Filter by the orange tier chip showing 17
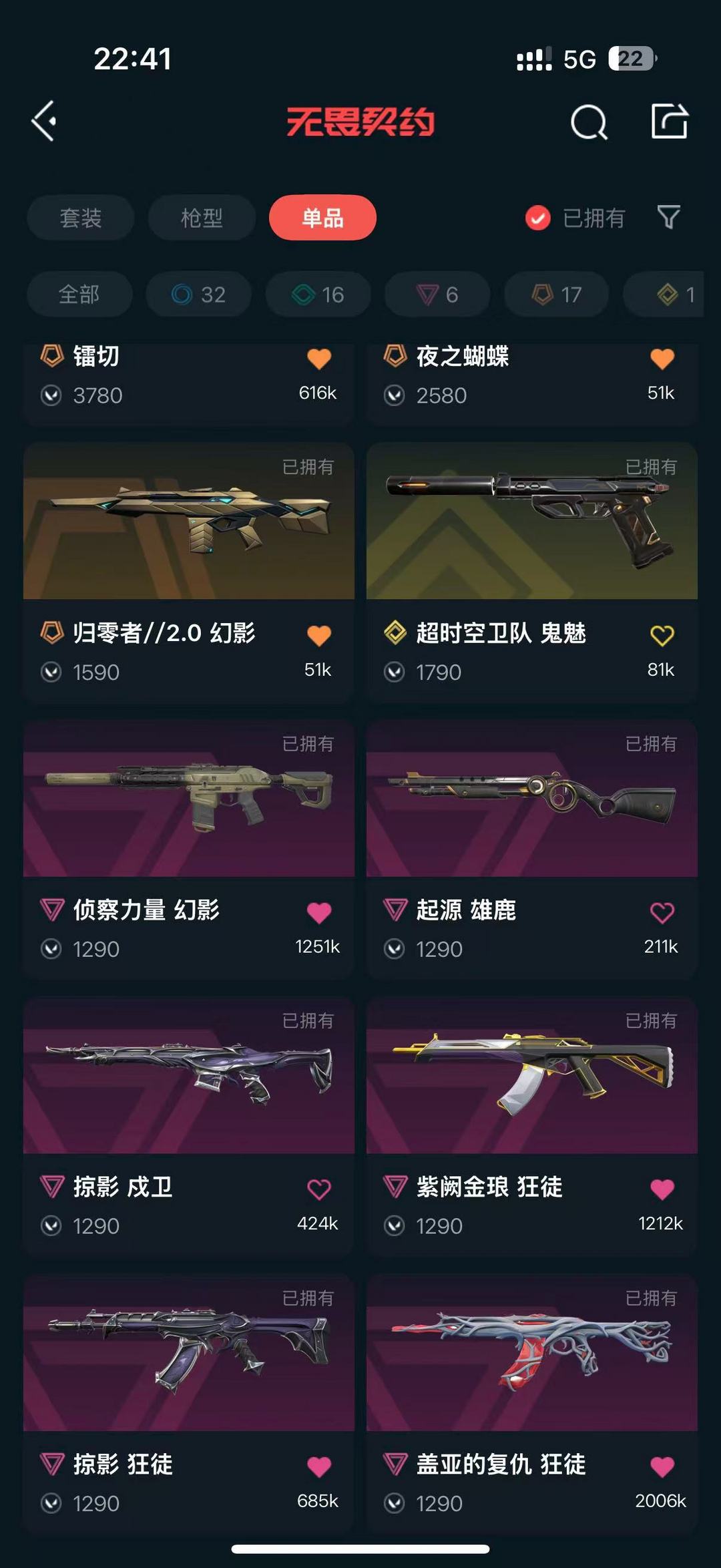Viewport: 721px width, 1568px height. (x=556, y=294)
